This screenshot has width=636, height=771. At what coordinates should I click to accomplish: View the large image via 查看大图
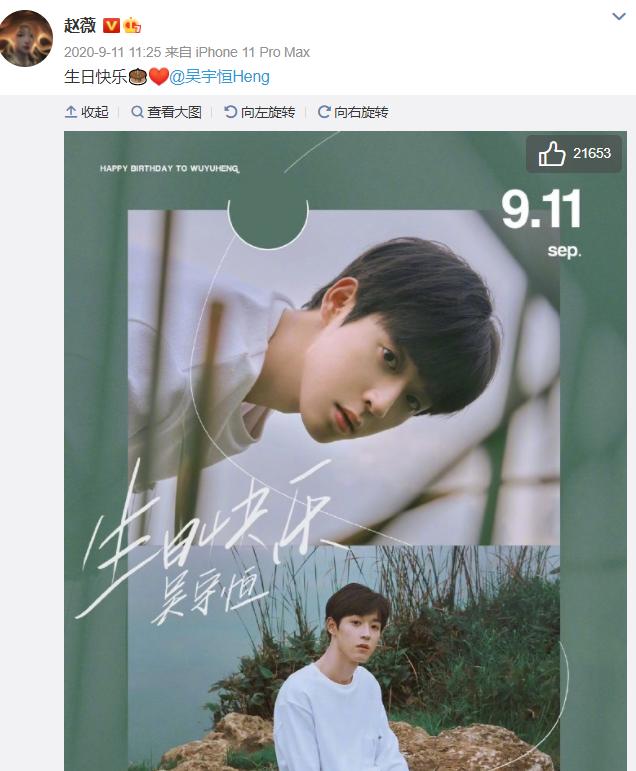166,112
